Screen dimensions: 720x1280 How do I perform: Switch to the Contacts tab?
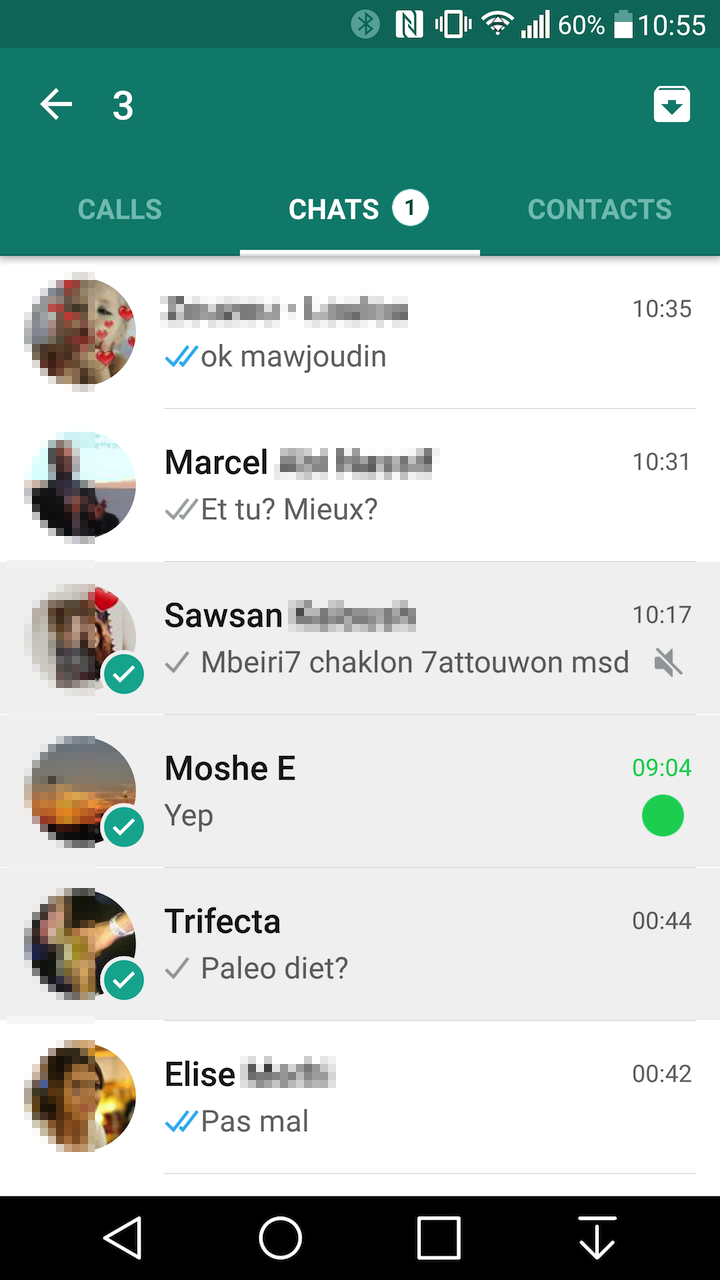pos(600,209)
